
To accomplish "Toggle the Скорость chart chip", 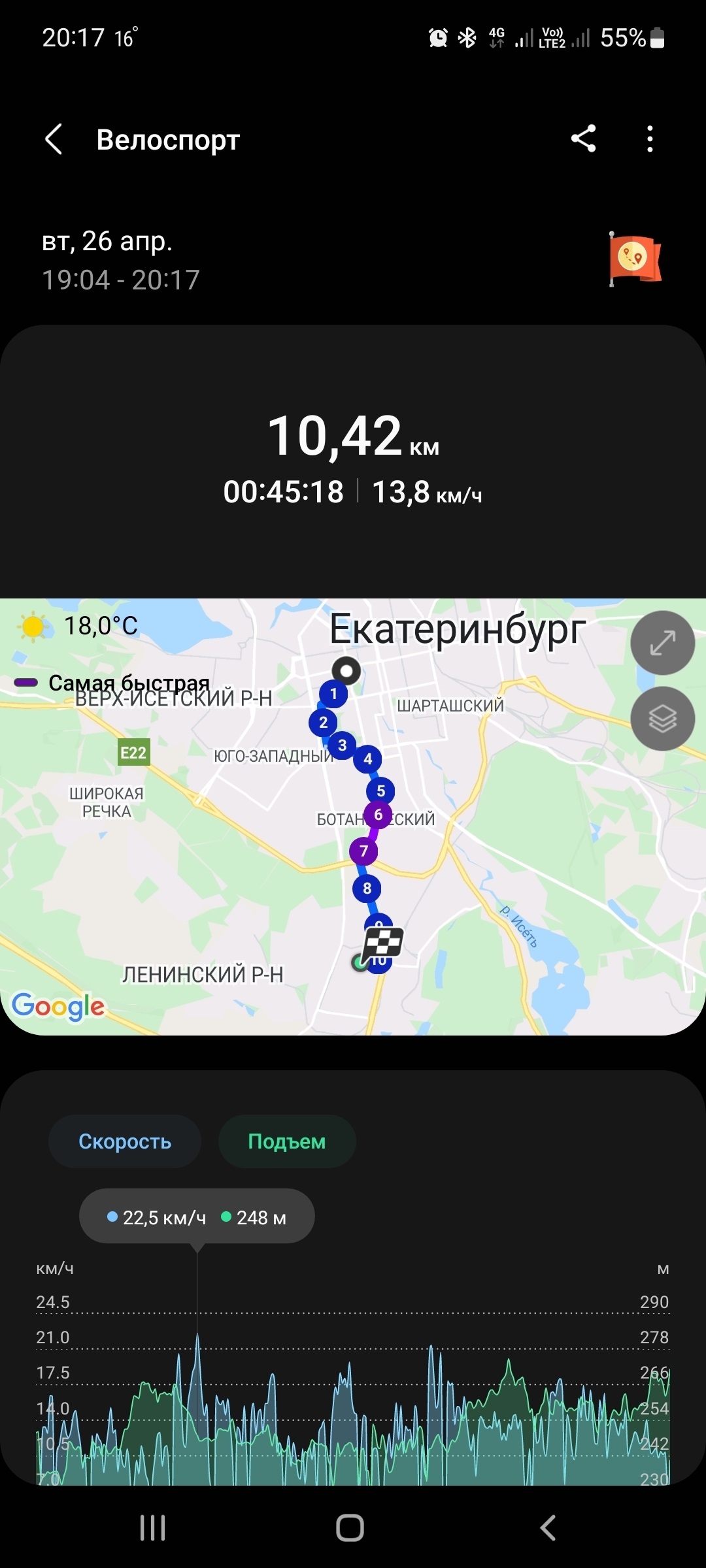I will point(125,1141).
